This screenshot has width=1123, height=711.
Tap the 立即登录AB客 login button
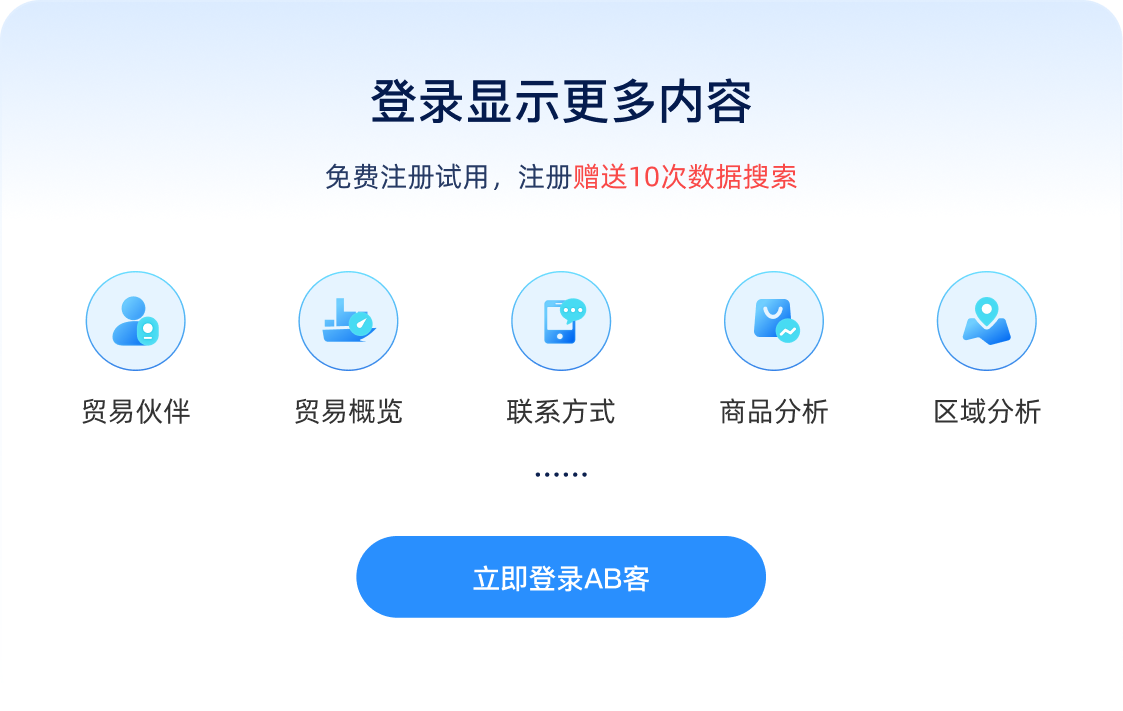tap(561, 577)
